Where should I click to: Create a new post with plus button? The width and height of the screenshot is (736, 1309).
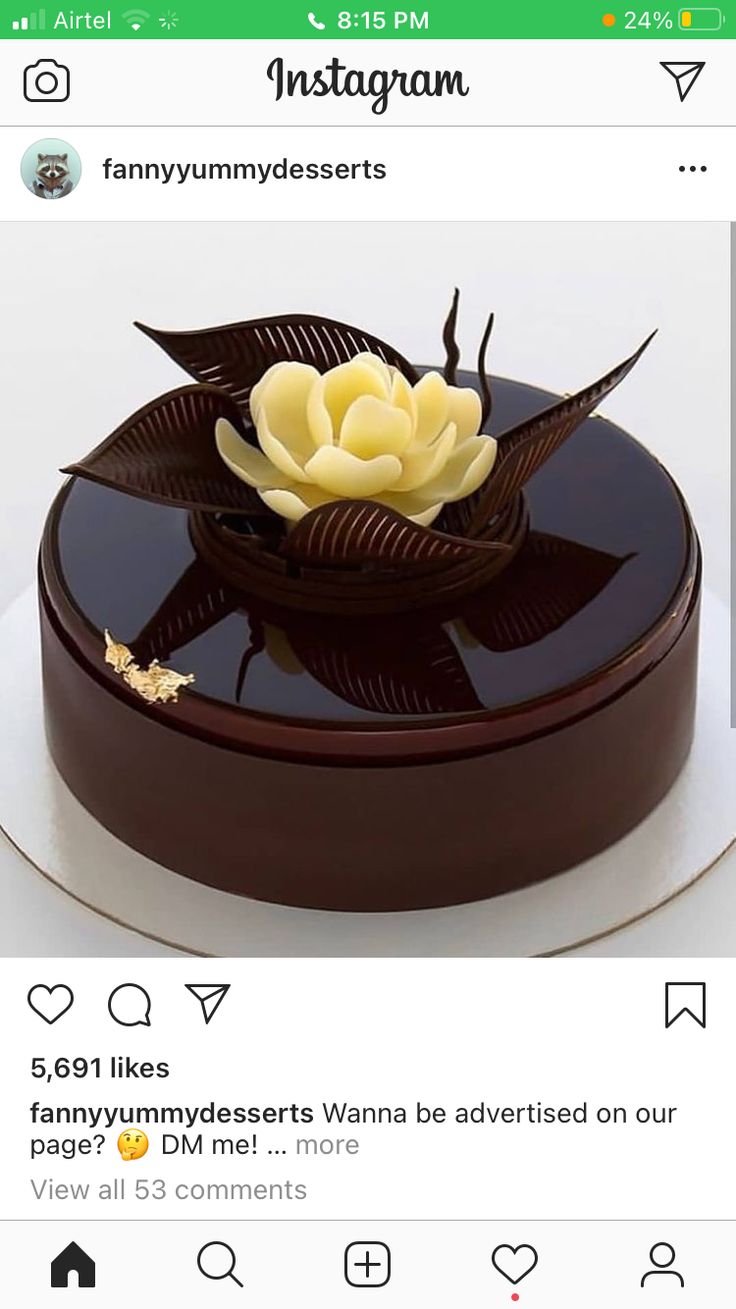[367, 1264]
